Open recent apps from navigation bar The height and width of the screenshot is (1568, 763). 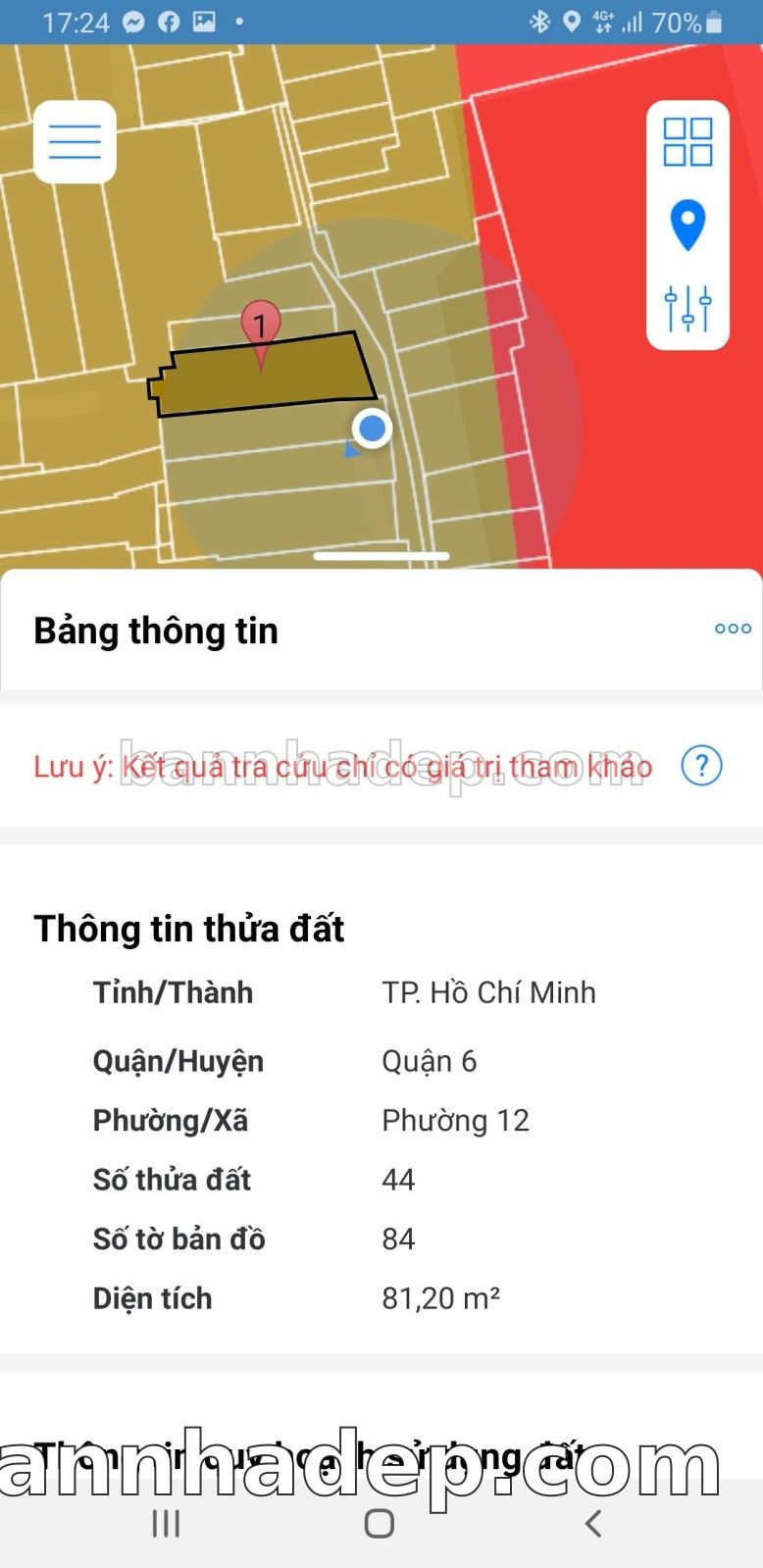click(x=166, y=1523)
